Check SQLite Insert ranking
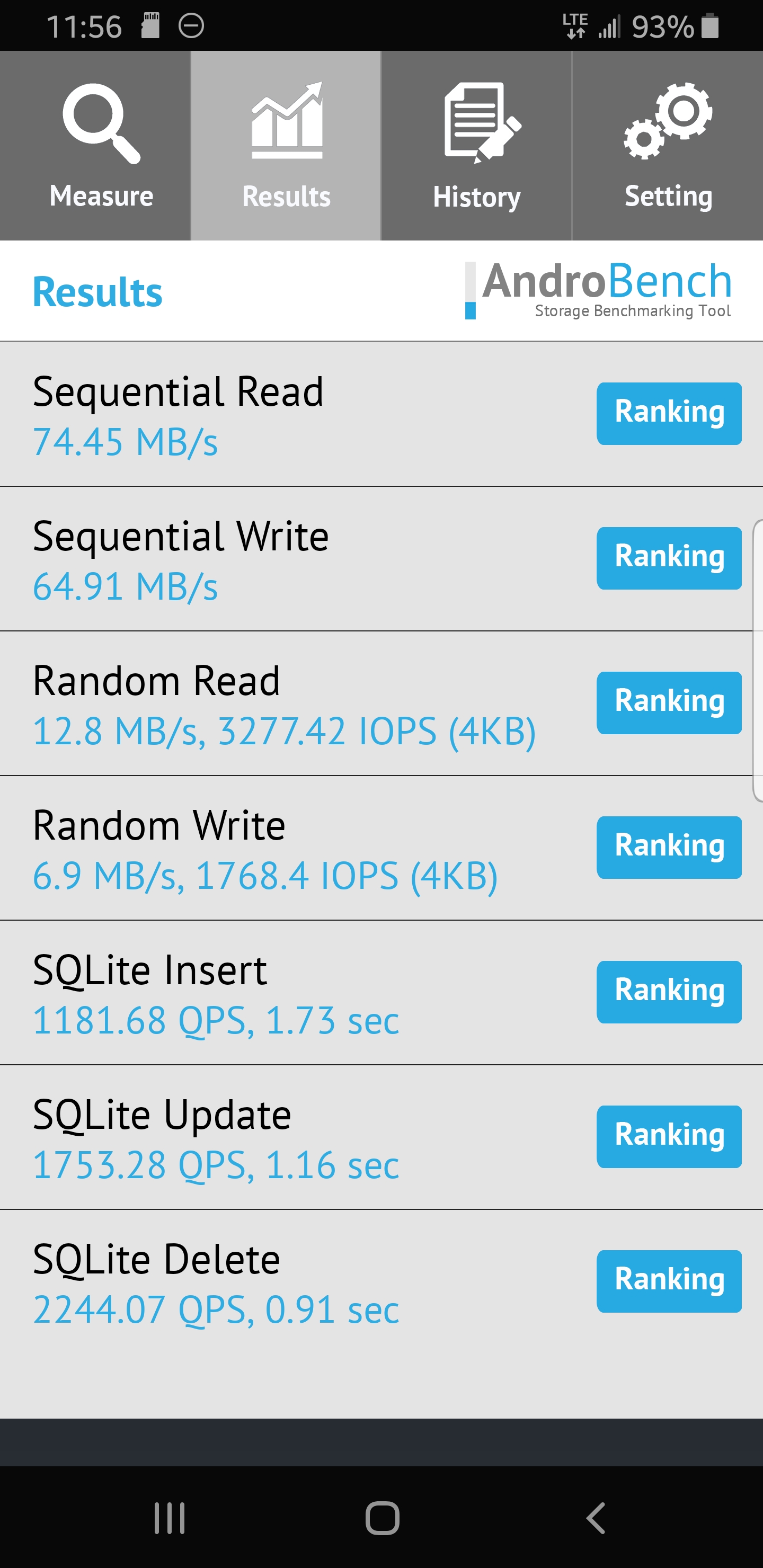763x1568 pixels. click(x=669, y=992)
